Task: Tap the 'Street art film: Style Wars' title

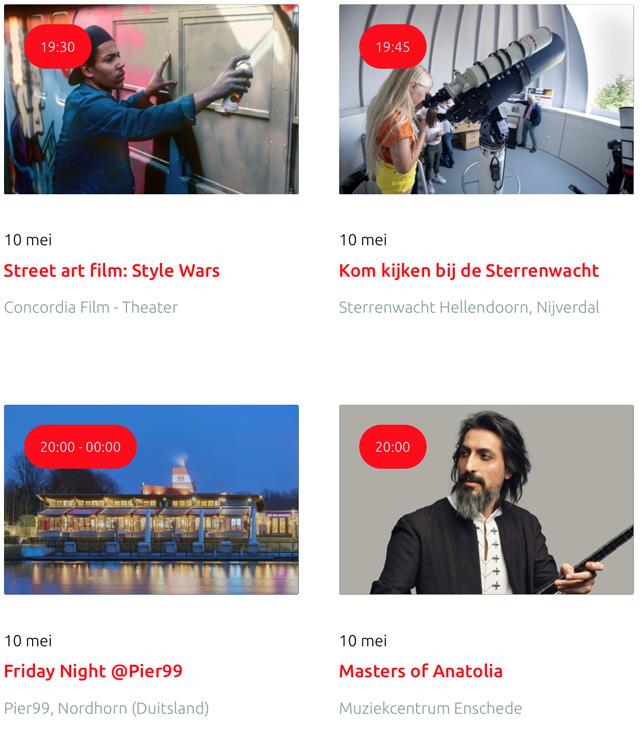Action: (112, 270)
